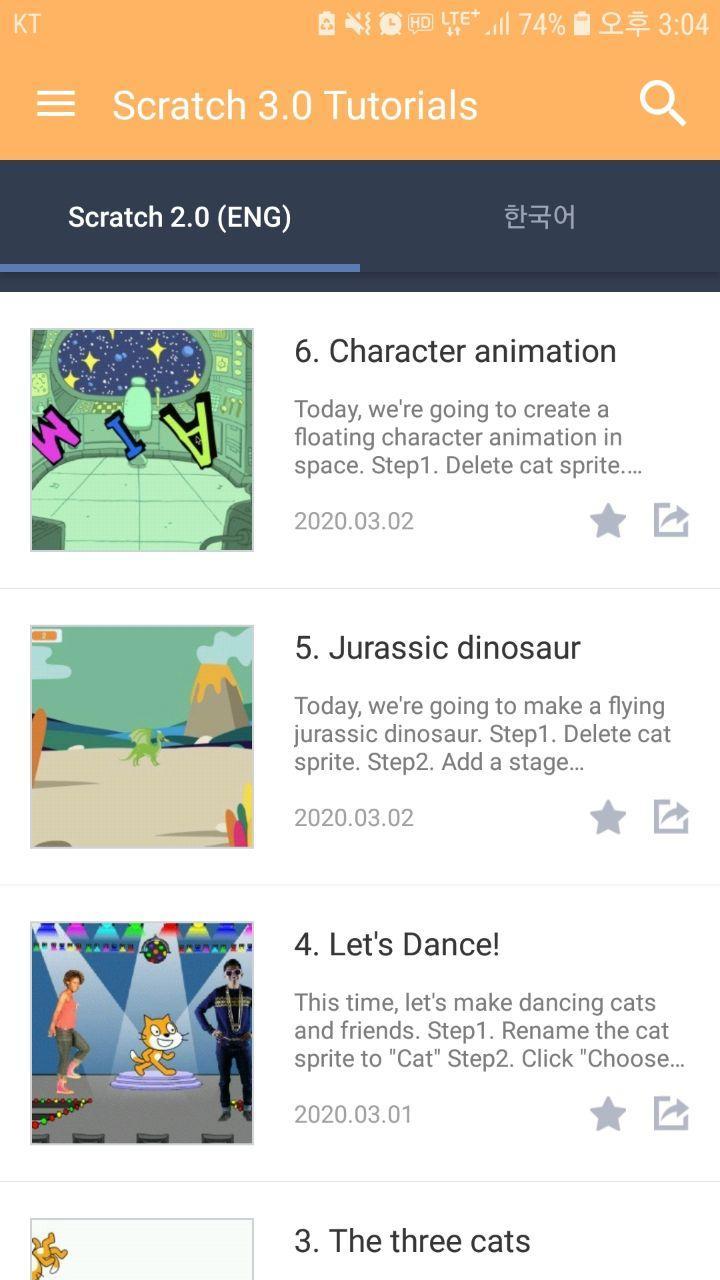The height and width of the screenshot is (1280, 720).
Task: Toggle favorite on Jurassic dinosaur entry
Action: point(608,817)
